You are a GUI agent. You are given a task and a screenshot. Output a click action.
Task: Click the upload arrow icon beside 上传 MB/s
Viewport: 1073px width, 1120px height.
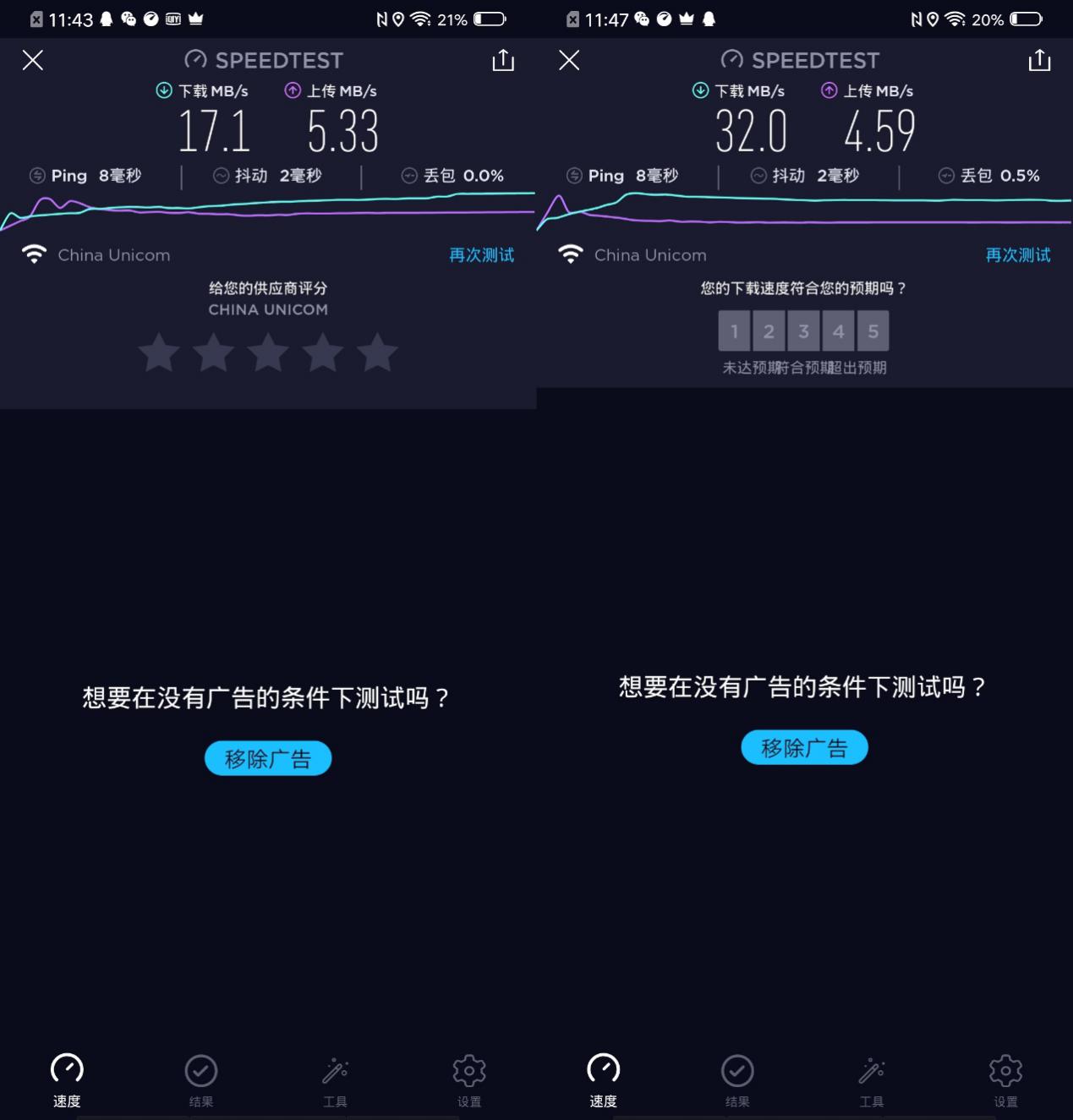click(x=293, y=90)
